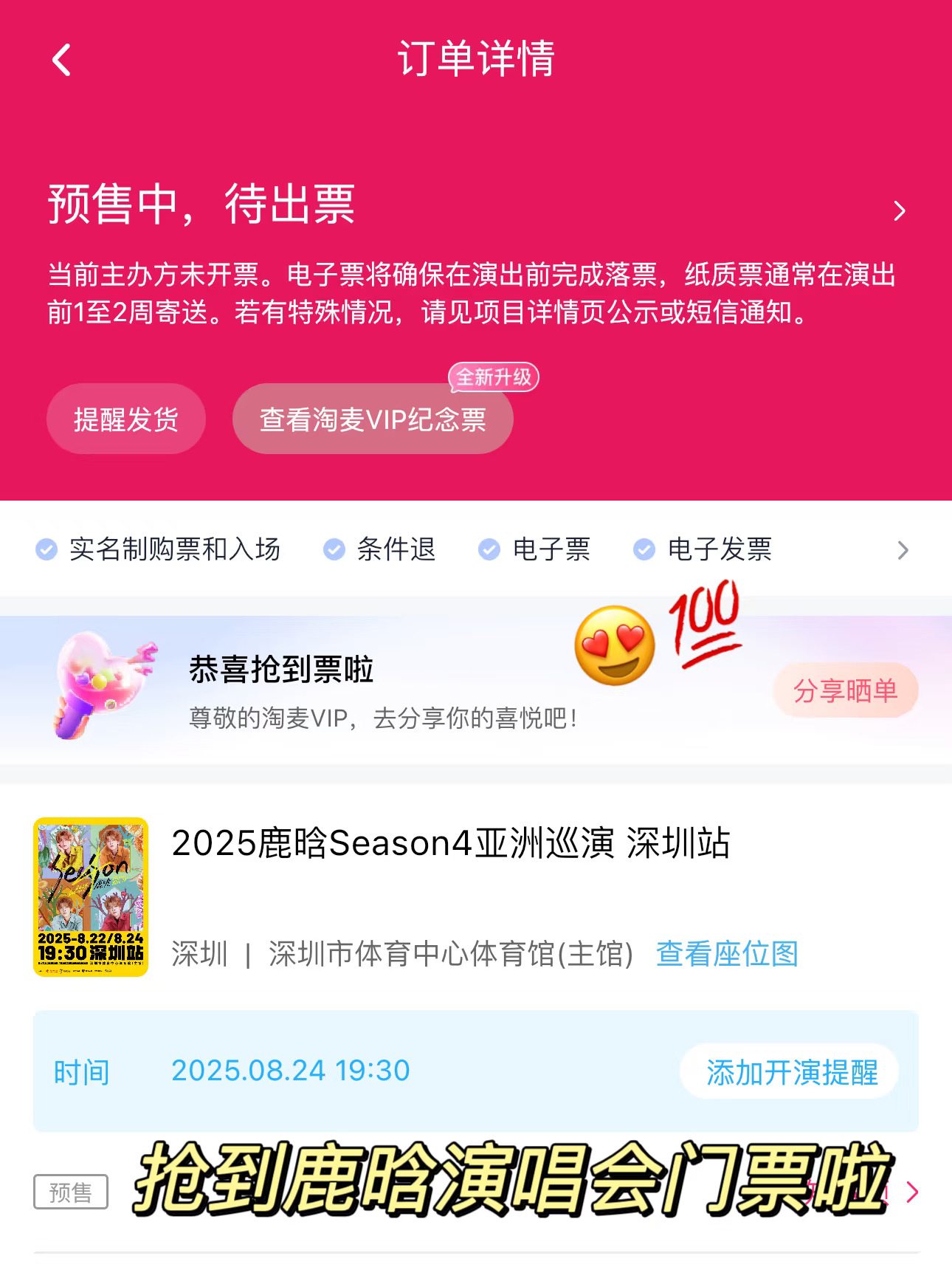952x1270 pixels.
Task: Expand the service guarantees row chevron
Action: [x=901, y=550]
